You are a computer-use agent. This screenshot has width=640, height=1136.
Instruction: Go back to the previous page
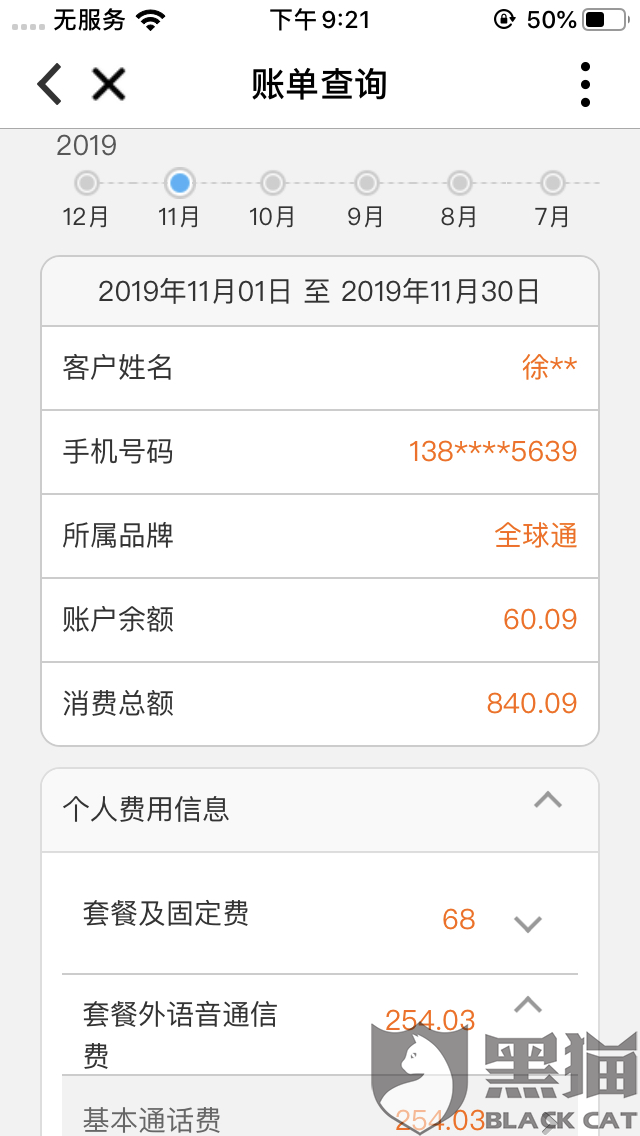click(50, 84)
